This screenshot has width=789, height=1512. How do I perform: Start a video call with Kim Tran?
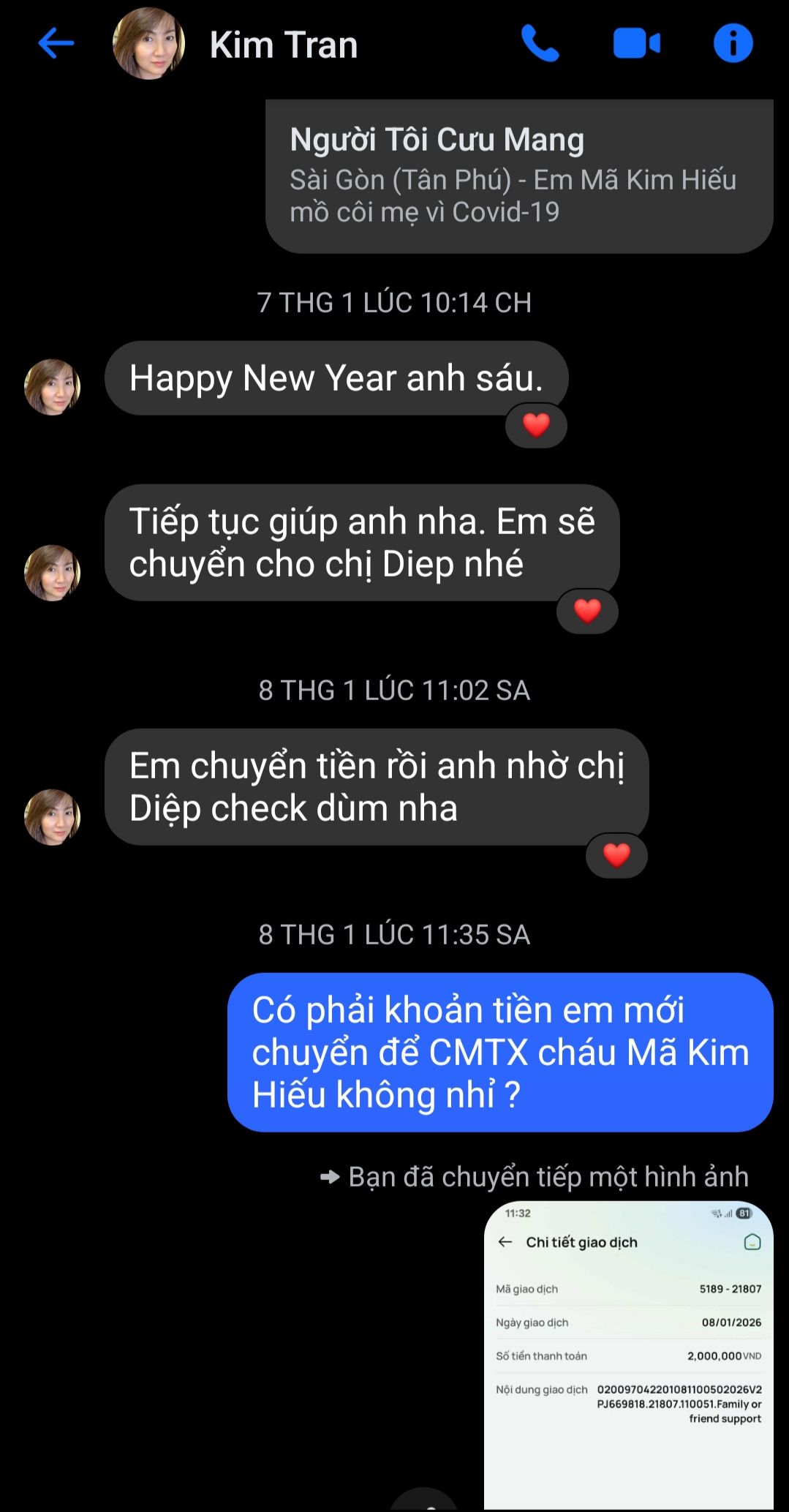[636, 44]
